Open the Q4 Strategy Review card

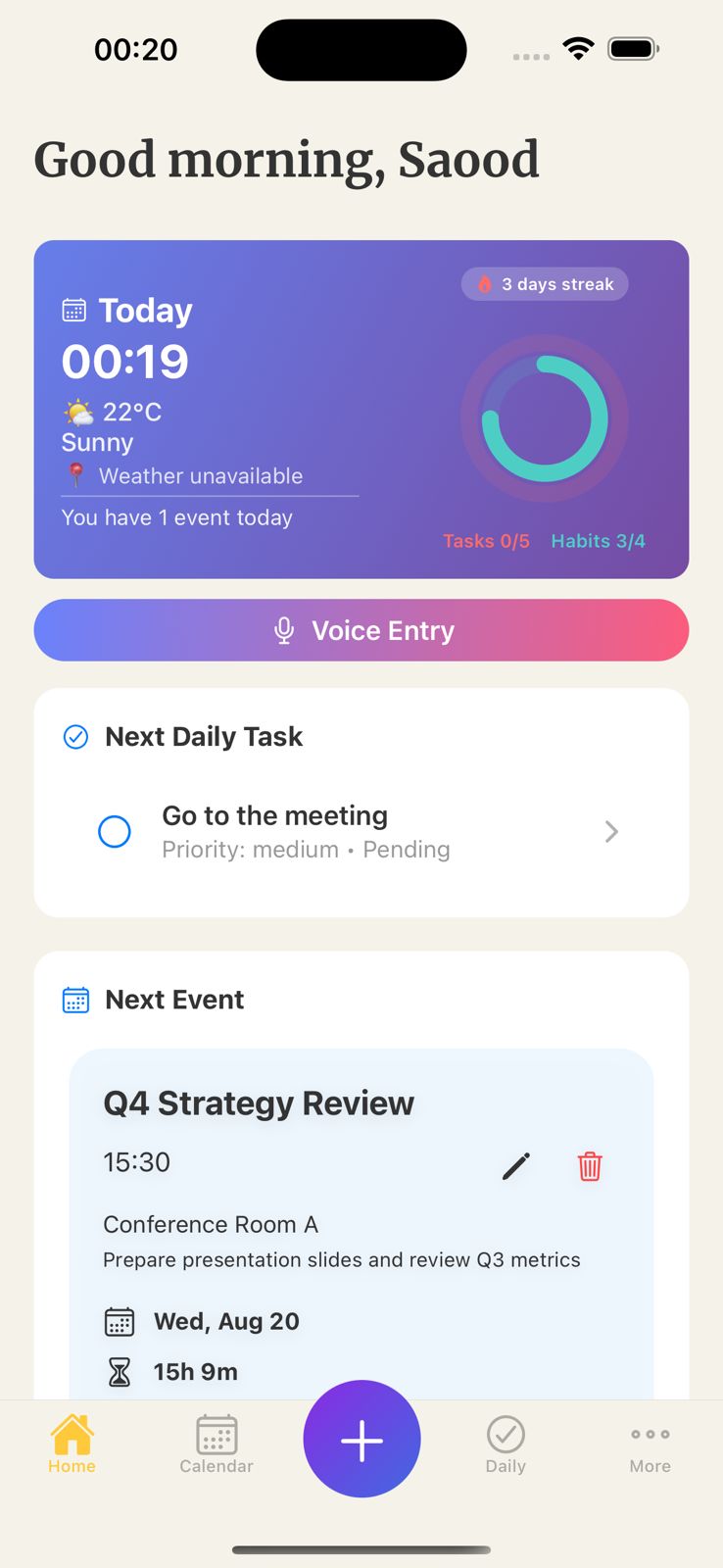259,1103
